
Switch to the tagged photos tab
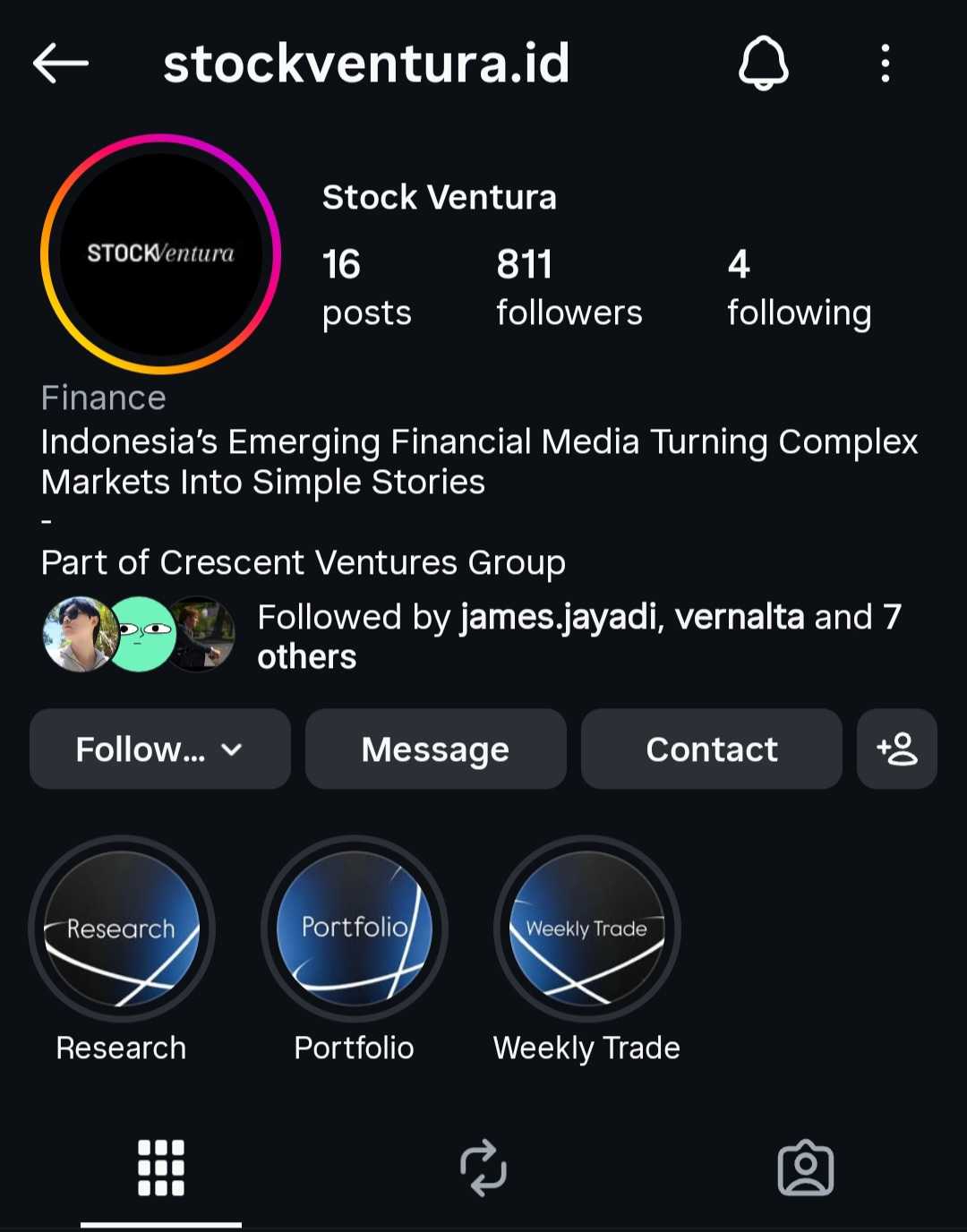(x=806, y=1168)
